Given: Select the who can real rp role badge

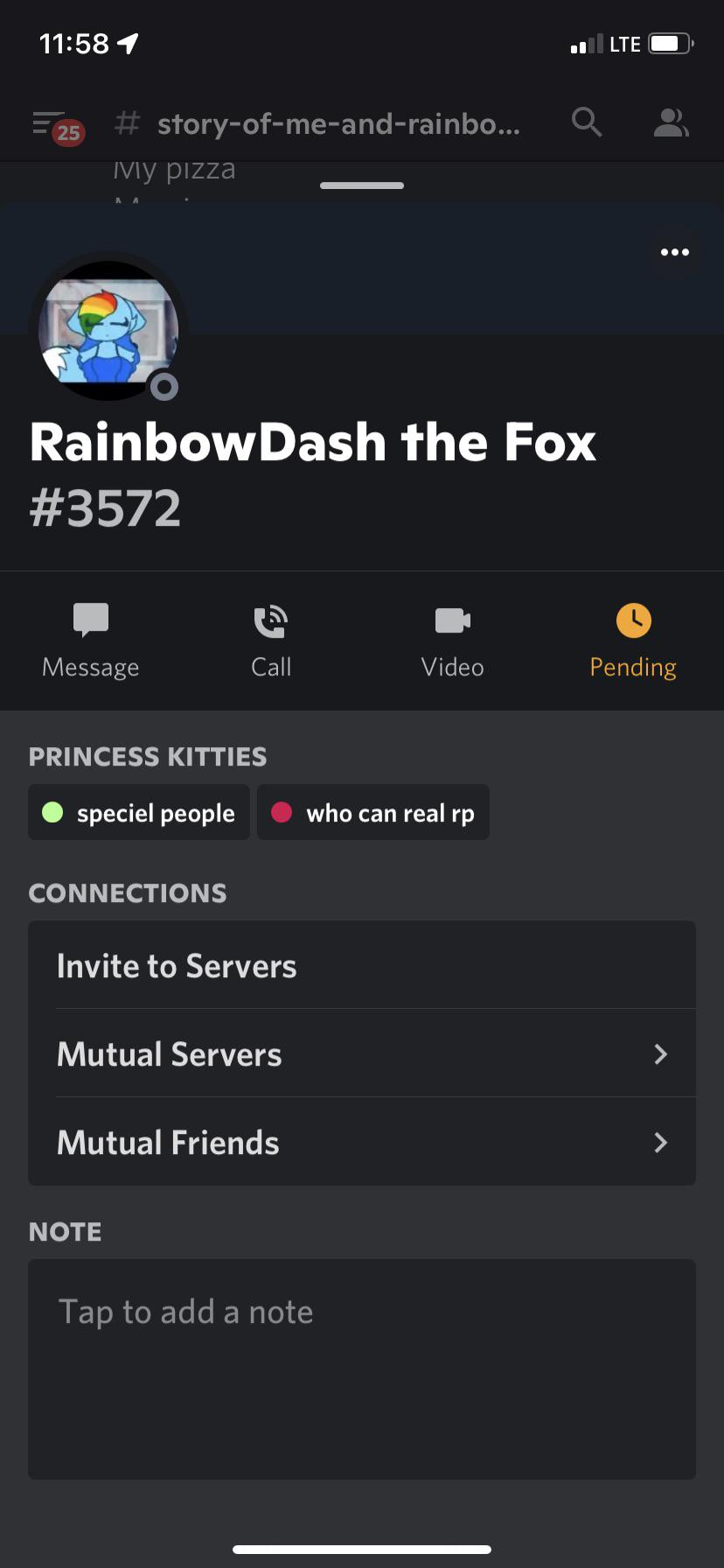Looking at the screenshot, I should click(x=373, y=812).
